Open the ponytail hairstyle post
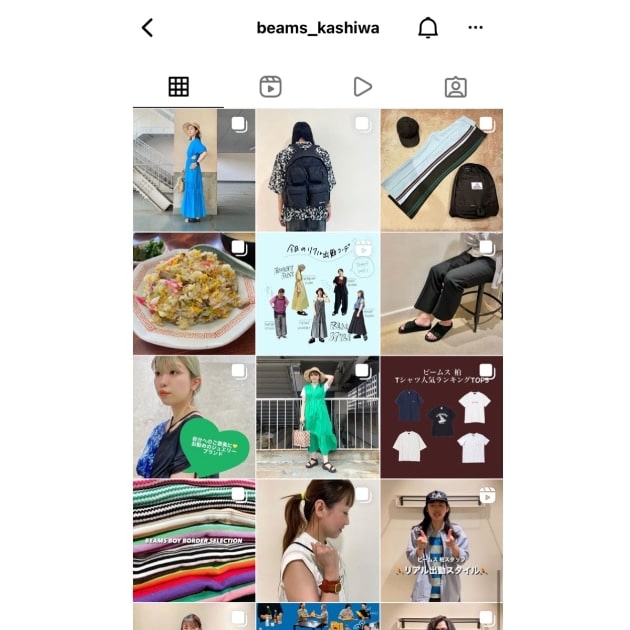Viewport: 630px width, 630px height. (317, 540)
